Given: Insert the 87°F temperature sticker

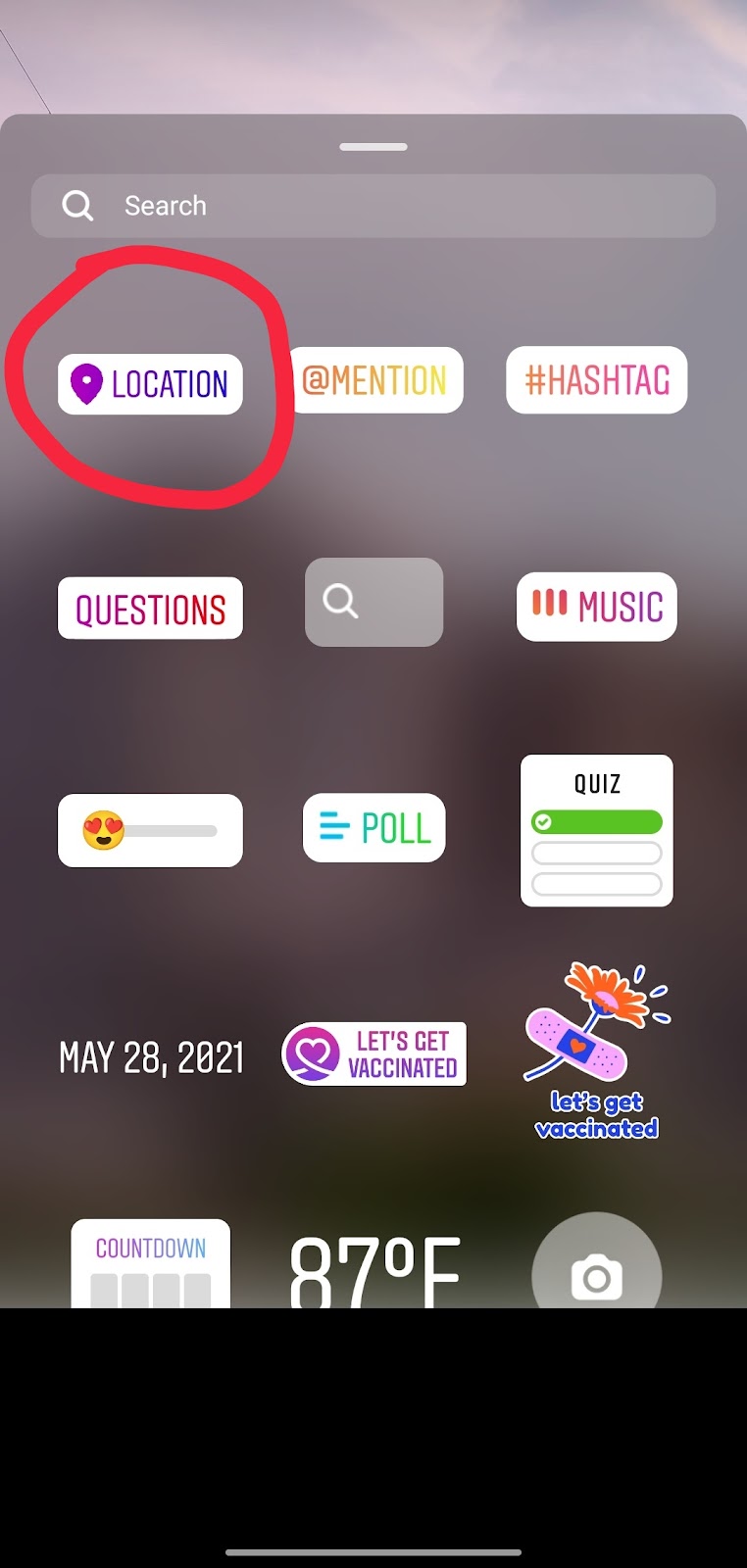Looking at the screenshot, I should pyautogui.click(x=373, y=1271).
